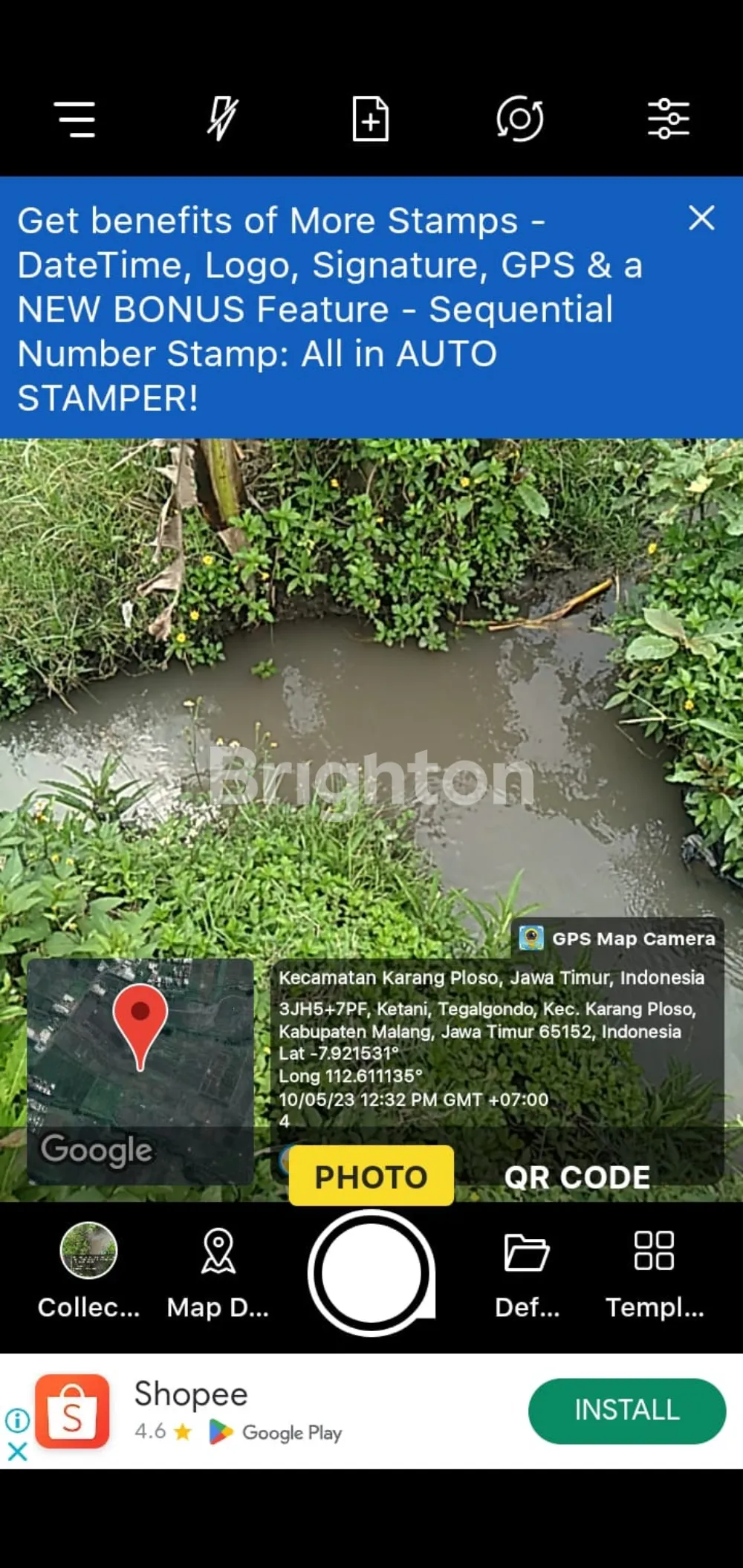Switch to QR CODE mode

click(577, 1177)
